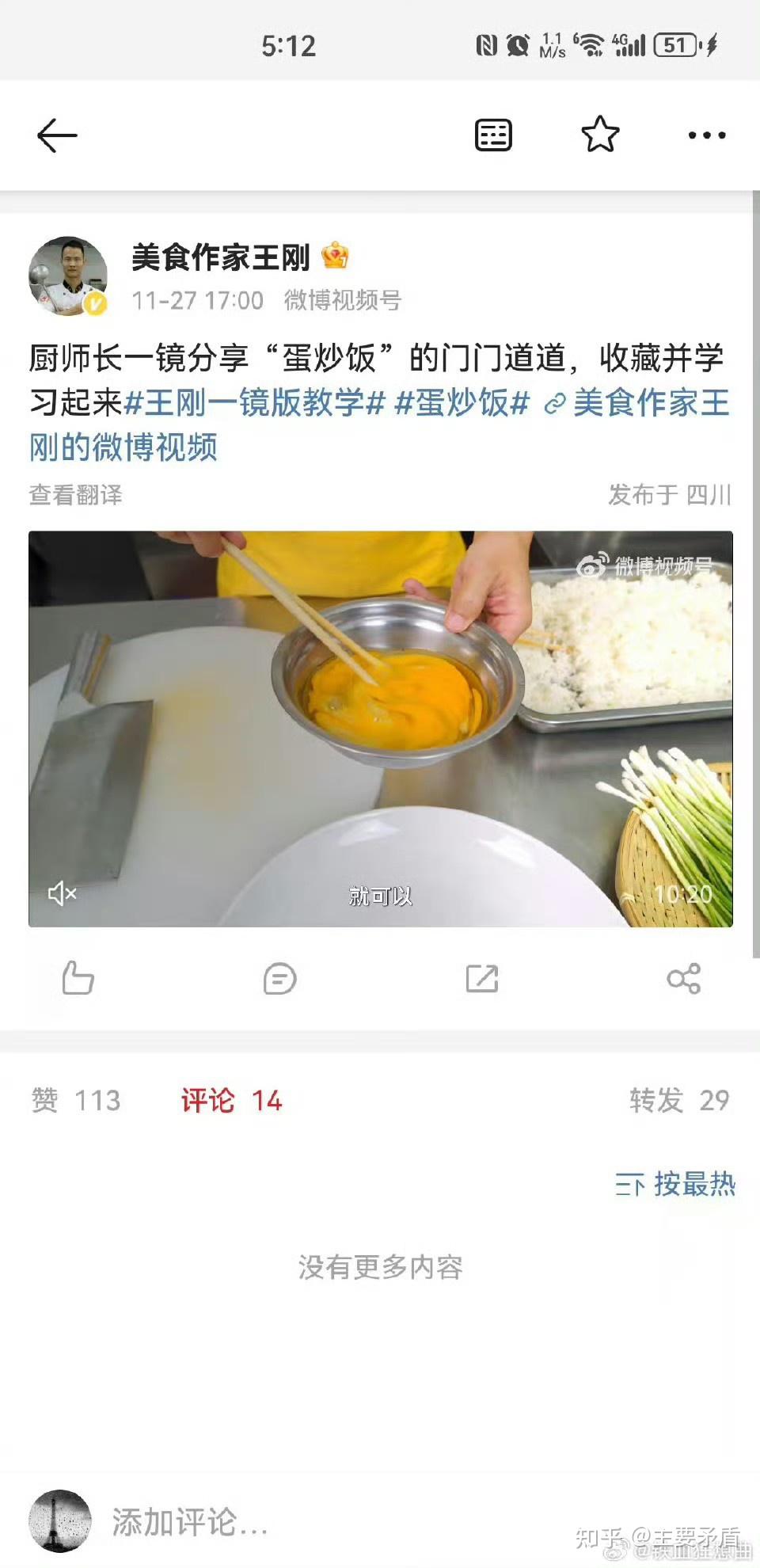Switch to the 评论 14 tab
Image resolution: width=760 pixels, height=1568 pixels.
pos(231,1100)
